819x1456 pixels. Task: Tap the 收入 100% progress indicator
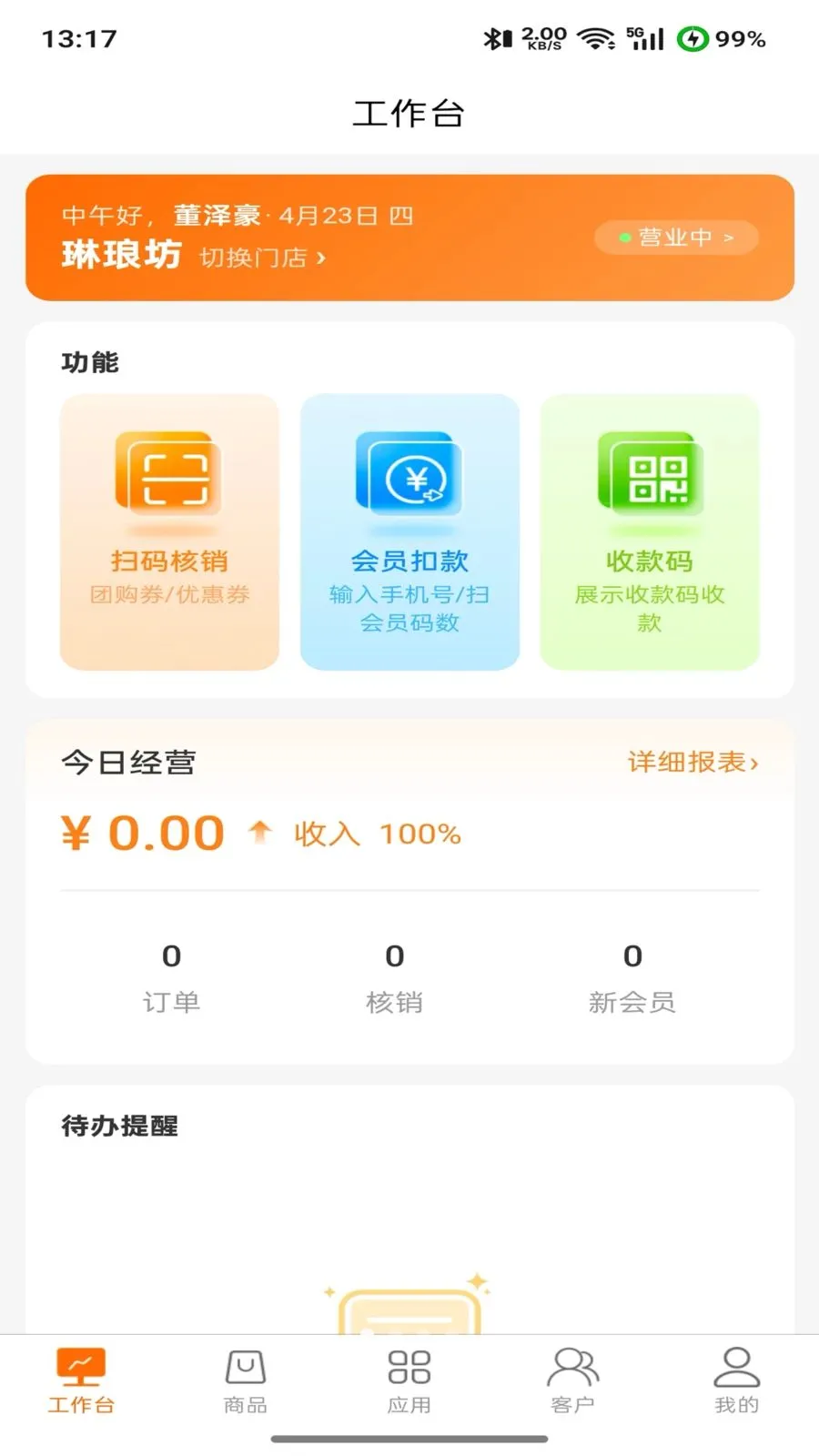[374, 833]
